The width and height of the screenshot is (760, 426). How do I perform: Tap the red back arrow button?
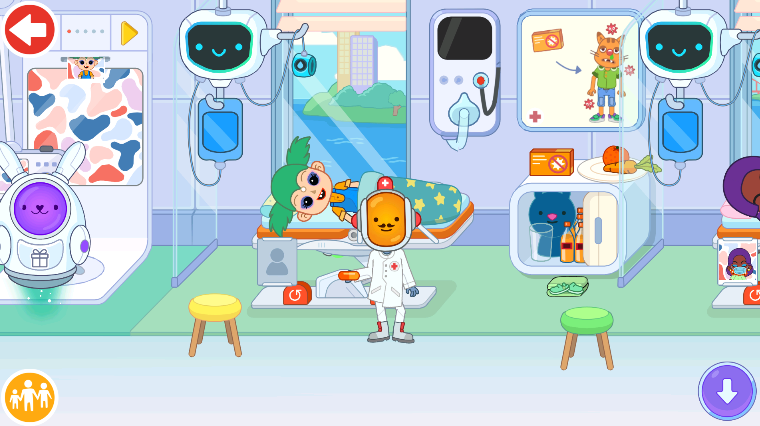[x=29, y=28]
